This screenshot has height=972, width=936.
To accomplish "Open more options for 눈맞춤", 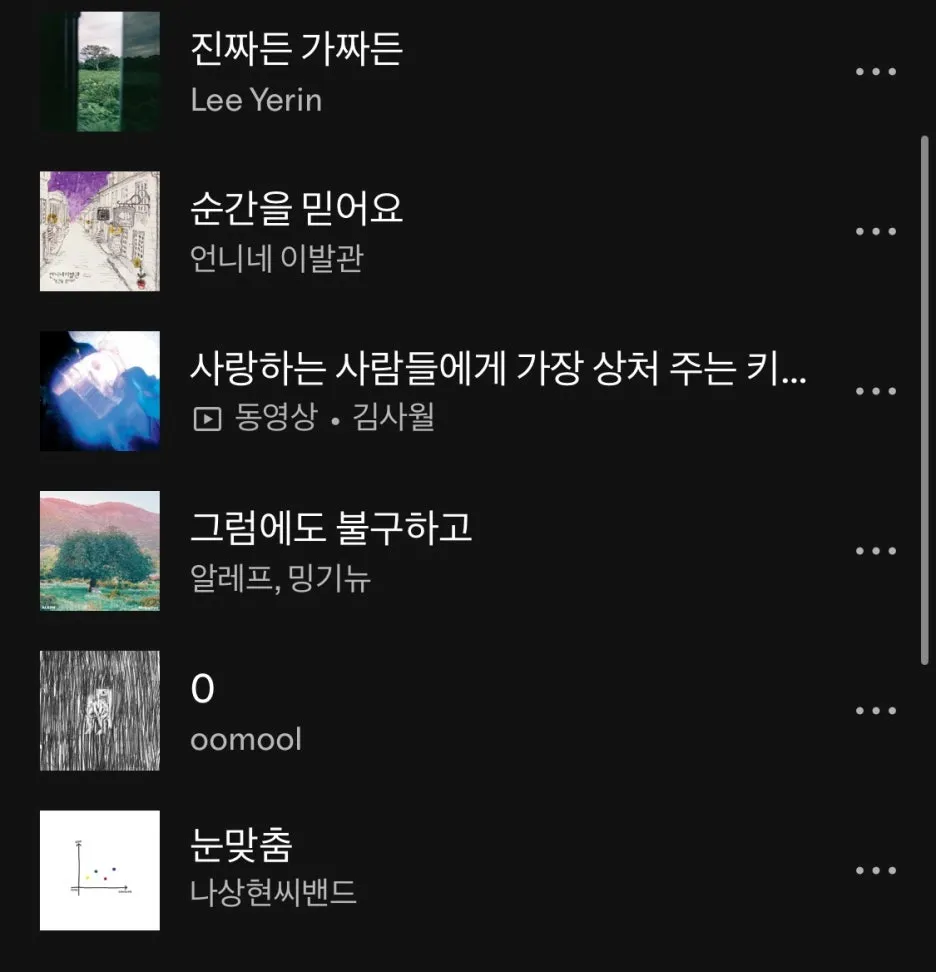I will point(876,871).
